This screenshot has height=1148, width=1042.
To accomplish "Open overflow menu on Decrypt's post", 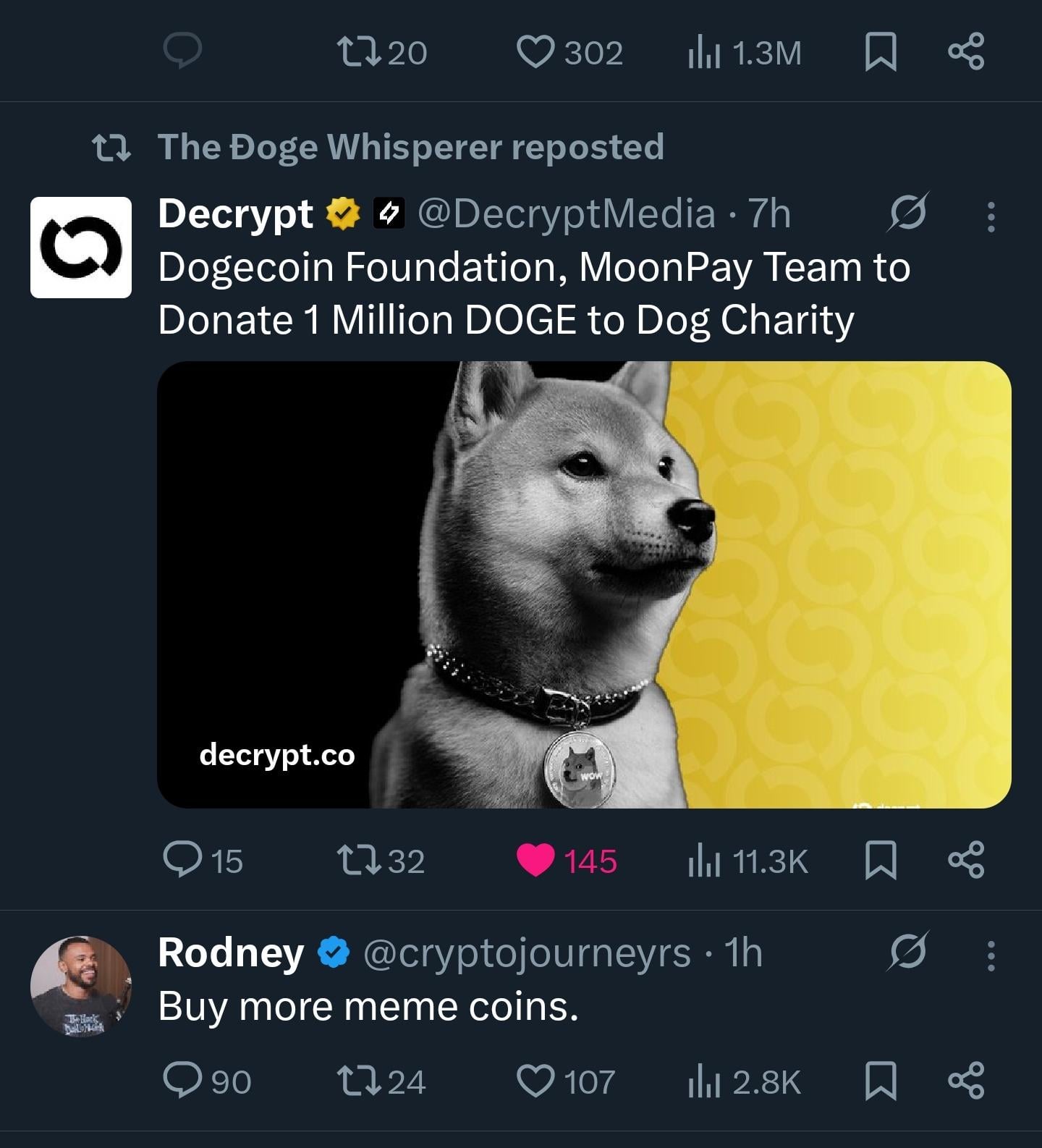I will (991, 216).
